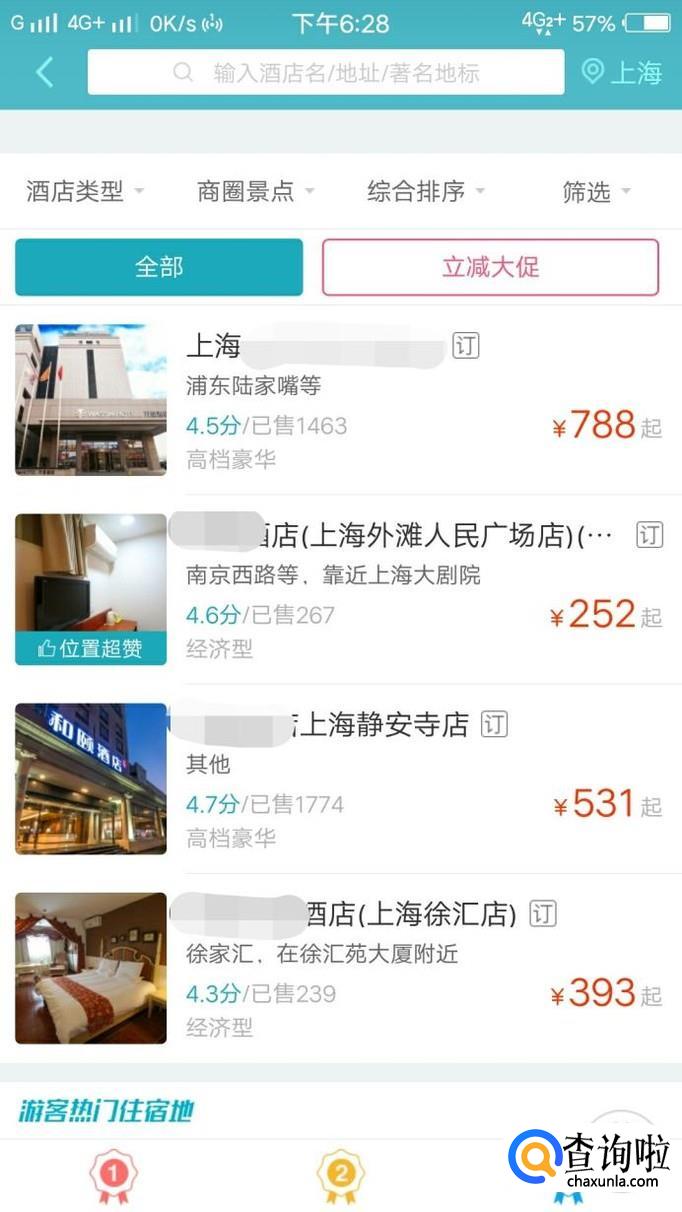Select the 全部 tab
682x1212 pixels.
(159, 267)
